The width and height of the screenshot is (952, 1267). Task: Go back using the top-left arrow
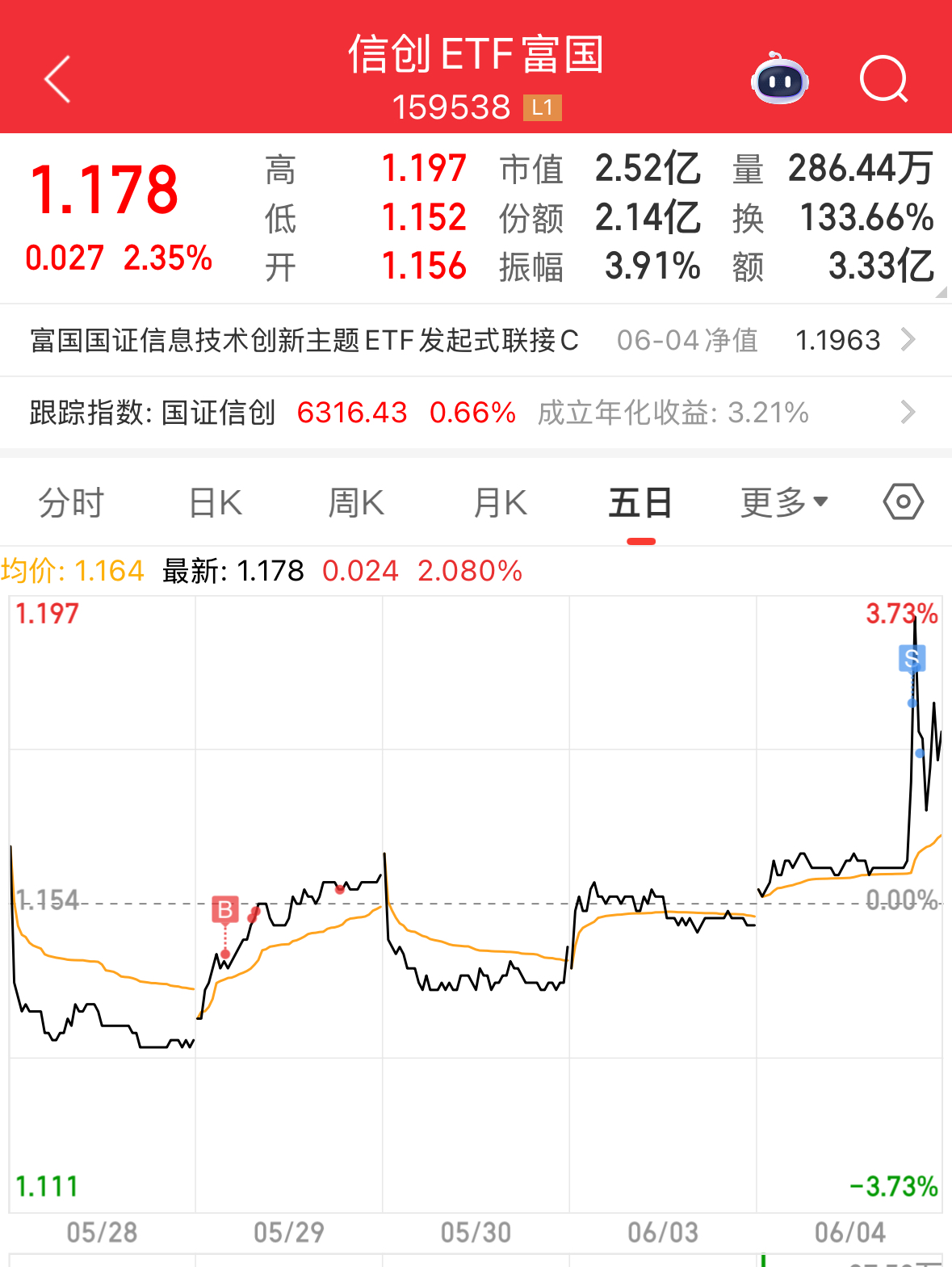tap(57, 79)
